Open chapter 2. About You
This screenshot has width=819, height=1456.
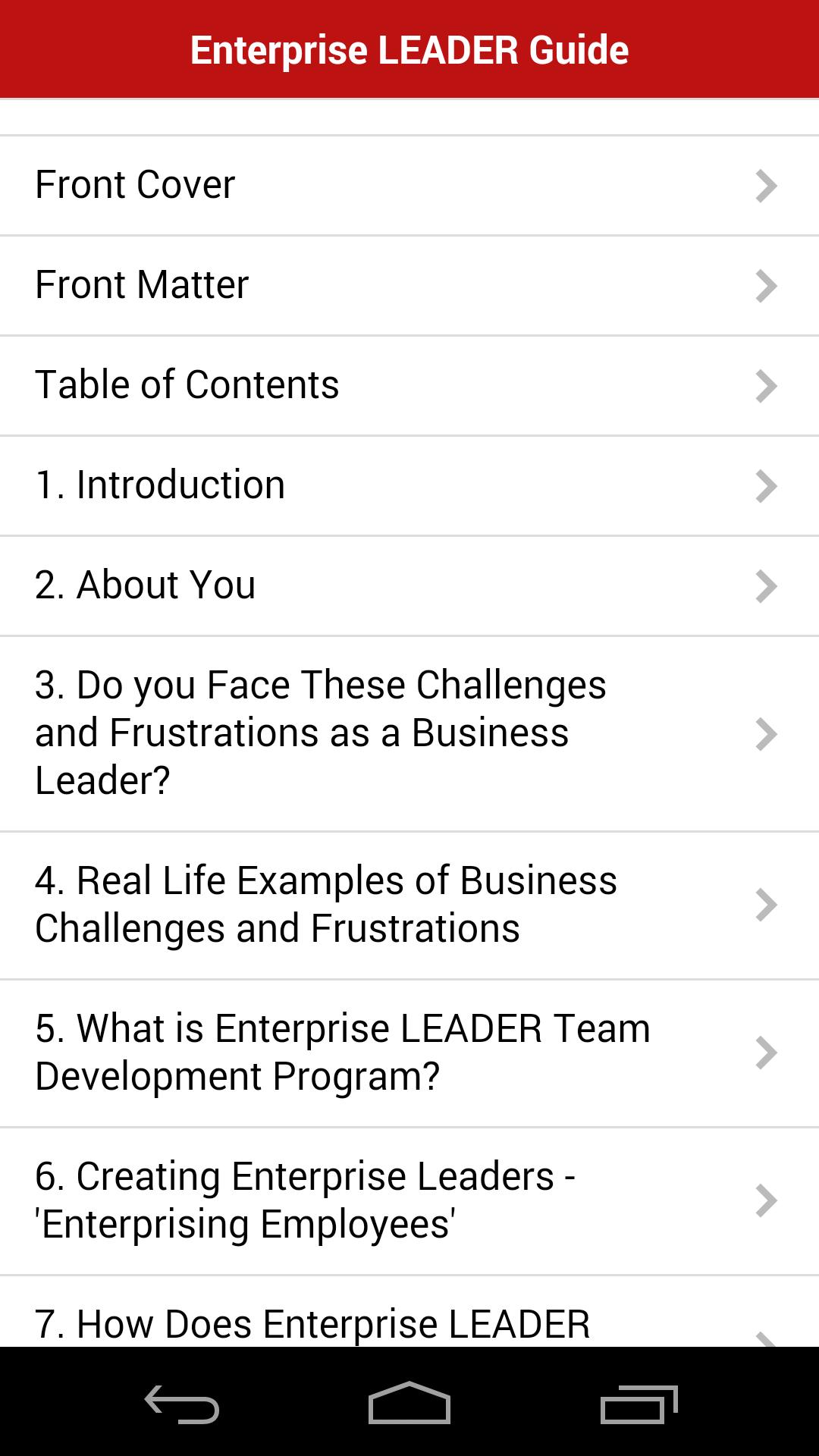pyautogui.click(x=303, y=585)
